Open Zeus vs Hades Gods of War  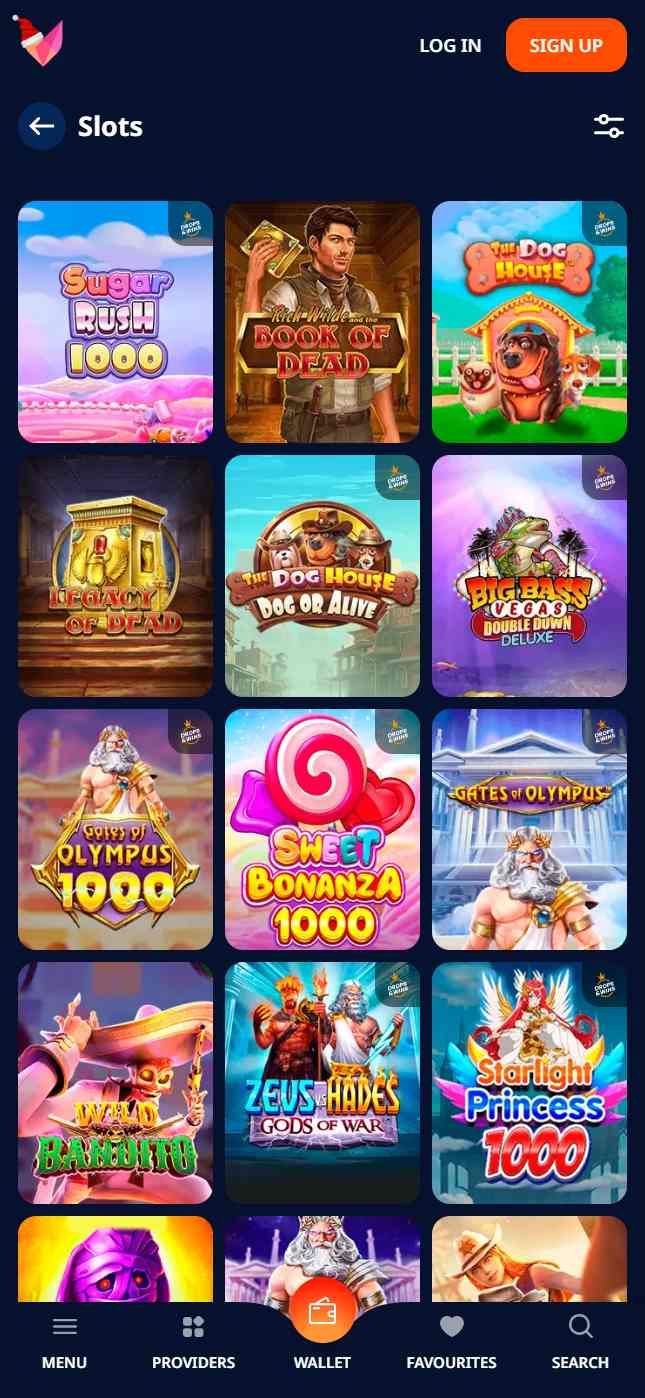point(322,1083)
